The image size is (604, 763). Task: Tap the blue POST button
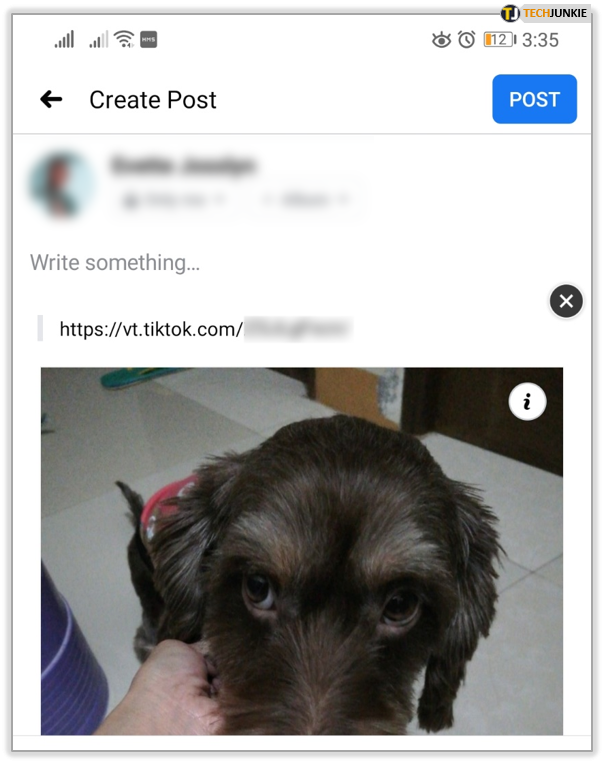(534, 99)
